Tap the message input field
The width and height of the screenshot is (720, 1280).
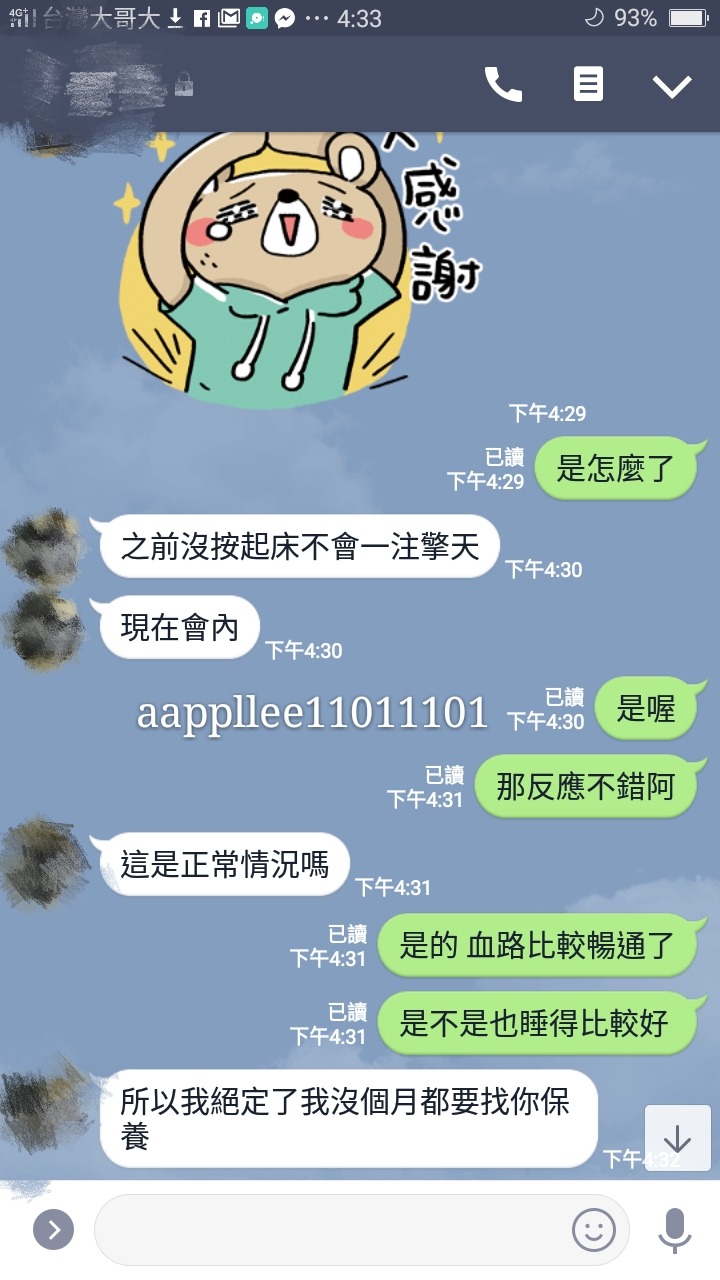(330, 1229)
